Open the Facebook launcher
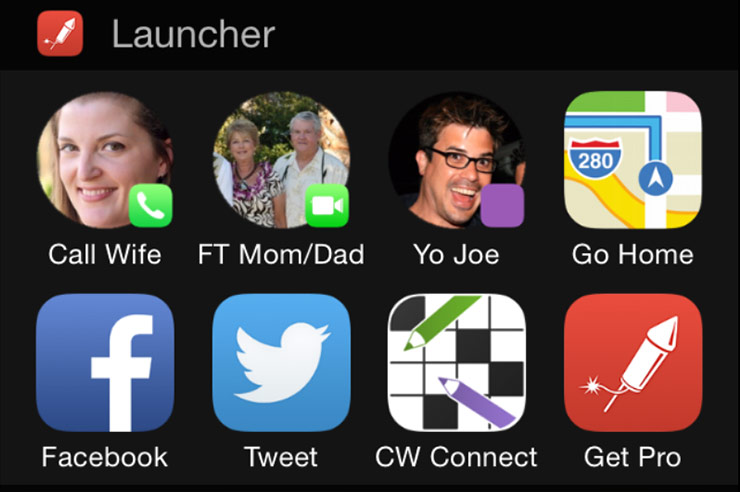 coord(105,362)
